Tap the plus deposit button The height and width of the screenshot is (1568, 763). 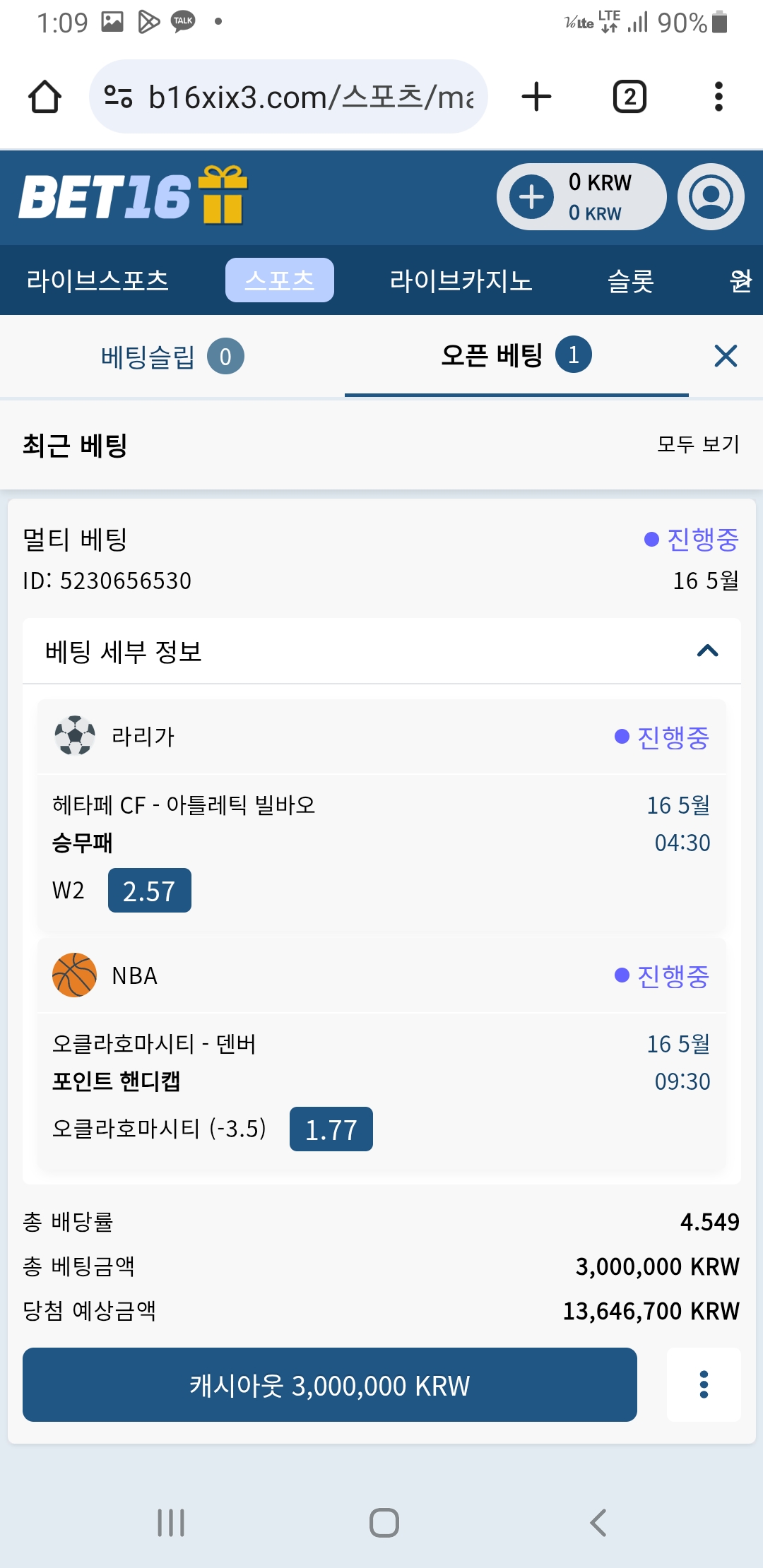tap(532, 197)
